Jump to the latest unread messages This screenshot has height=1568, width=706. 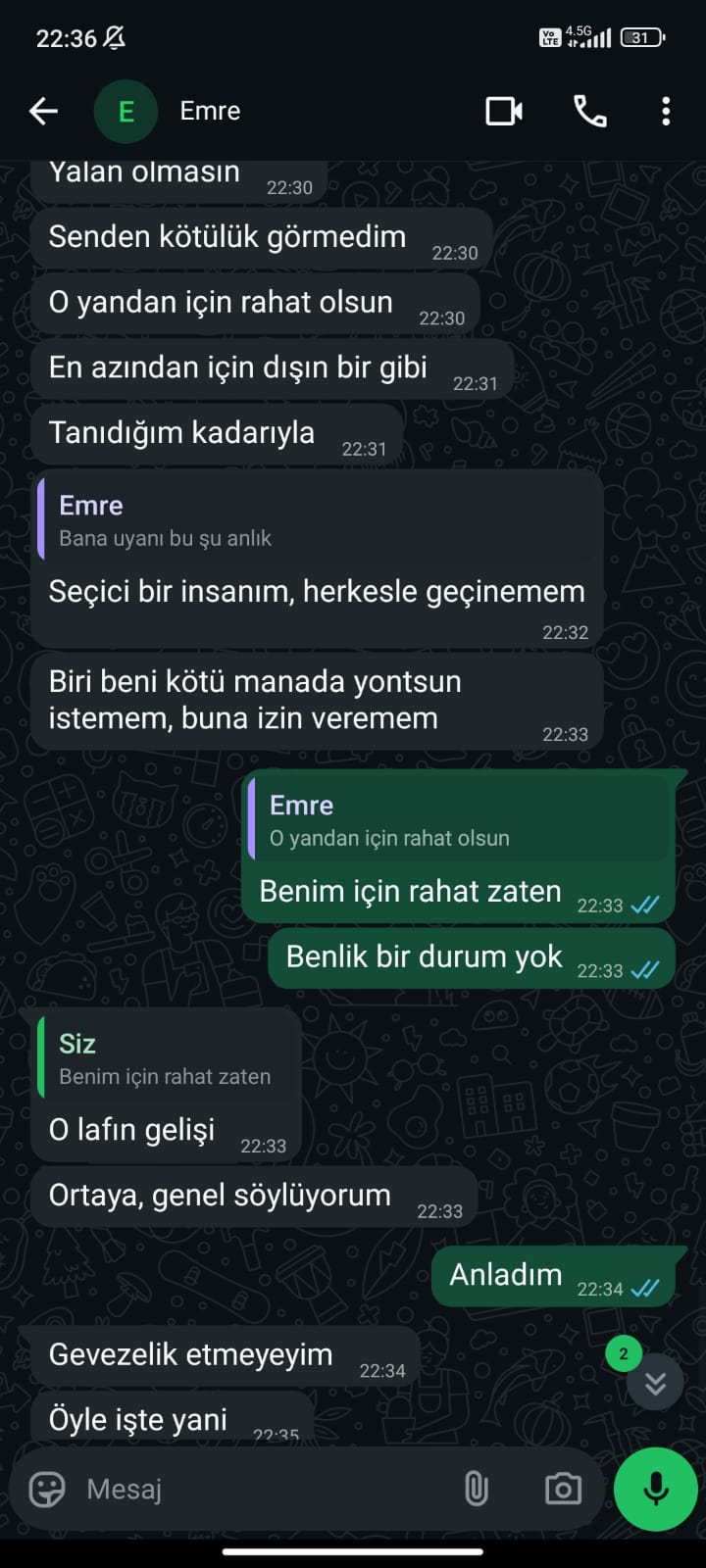[x=654, y=1382]
